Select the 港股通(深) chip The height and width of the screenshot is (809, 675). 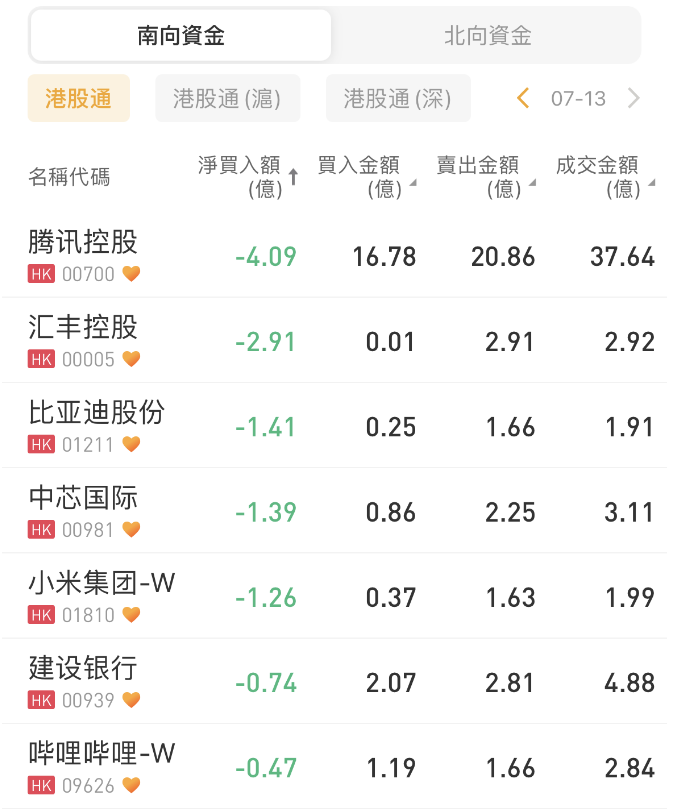397,98
